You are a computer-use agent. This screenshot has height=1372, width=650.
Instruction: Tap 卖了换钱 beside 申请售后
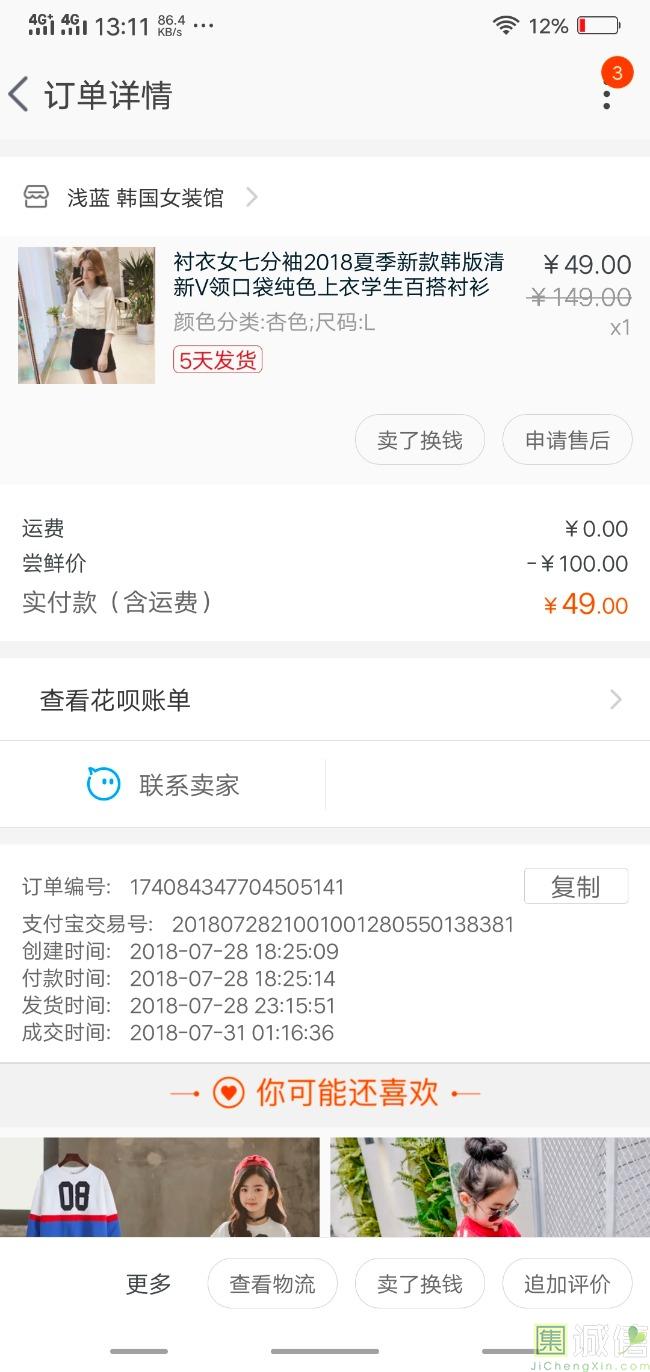coord(420,440)
